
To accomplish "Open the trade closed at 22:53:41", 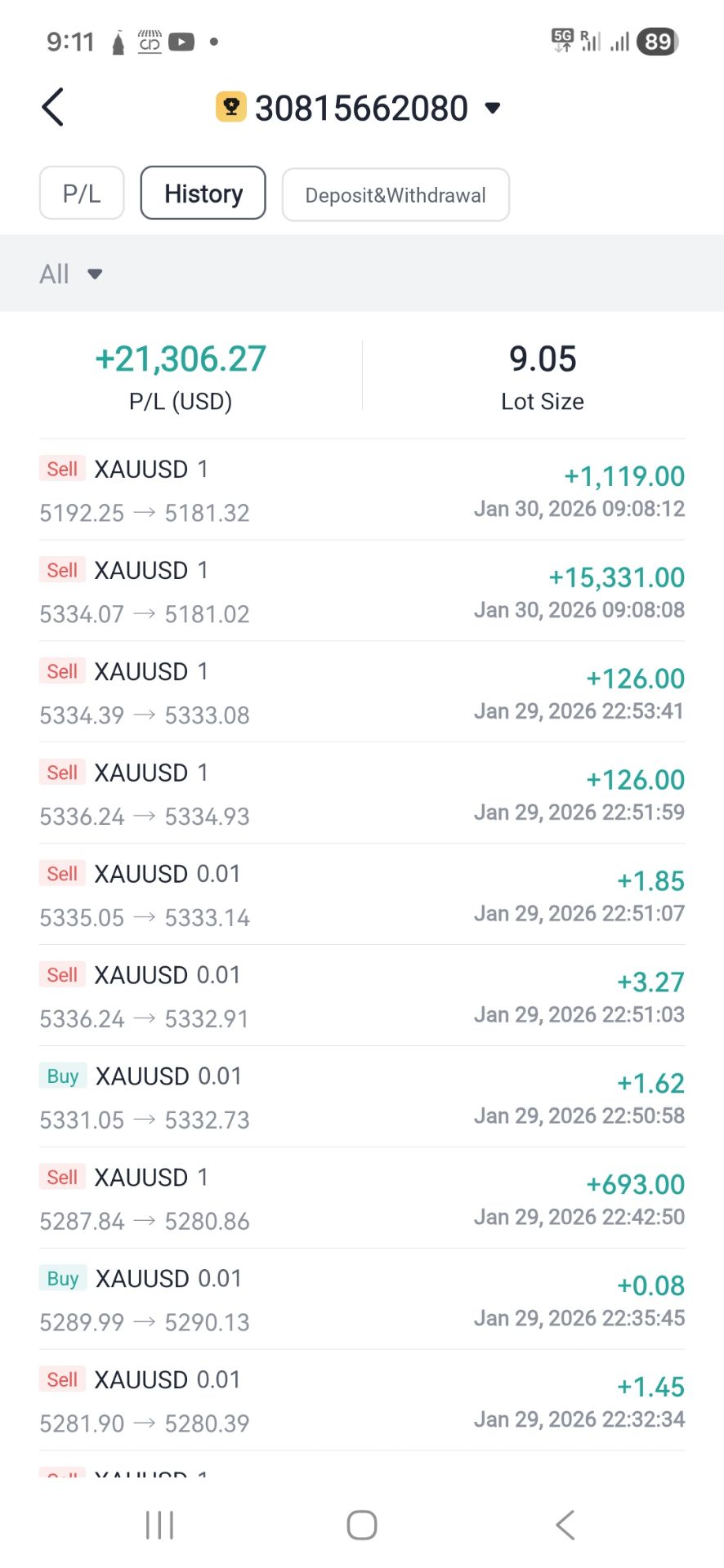I will click(361, 693).
